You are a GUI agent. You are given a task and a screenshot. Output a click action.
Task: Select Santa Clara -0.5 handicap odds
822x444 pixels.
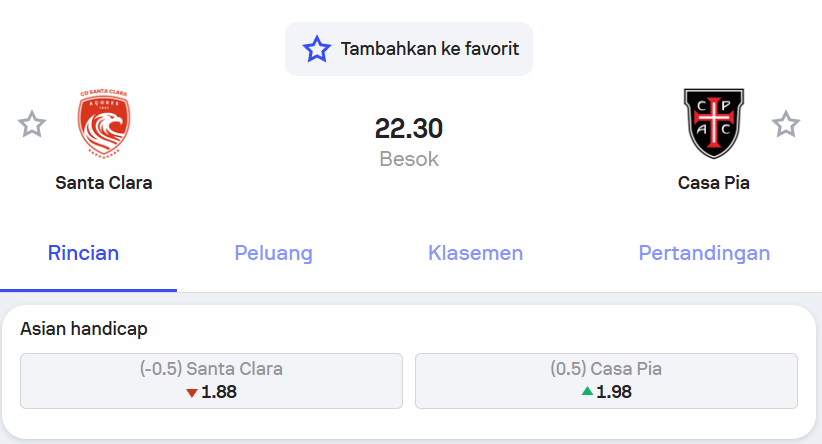(211, 380)
